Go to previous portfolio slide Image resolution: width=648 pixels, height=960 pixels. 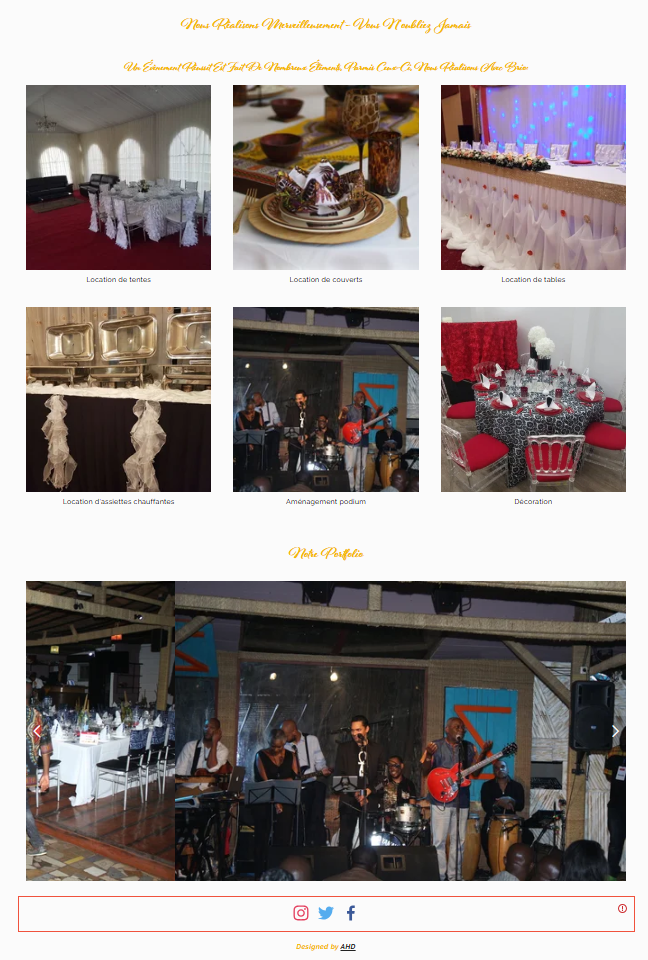(x=37, y=731)
